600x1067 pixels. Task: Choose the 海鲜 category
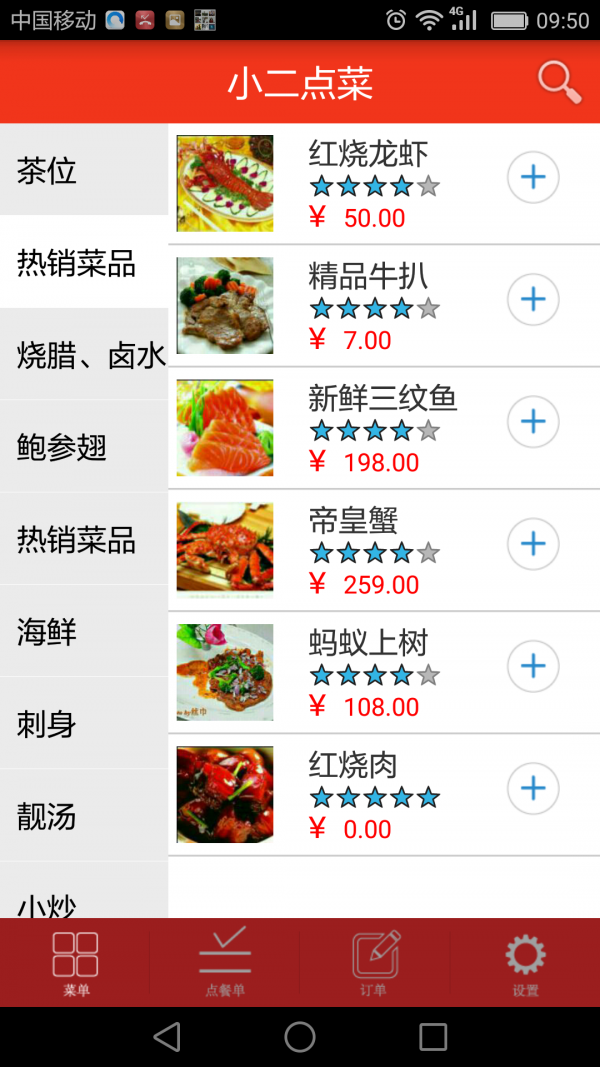(x=84, y=632)
